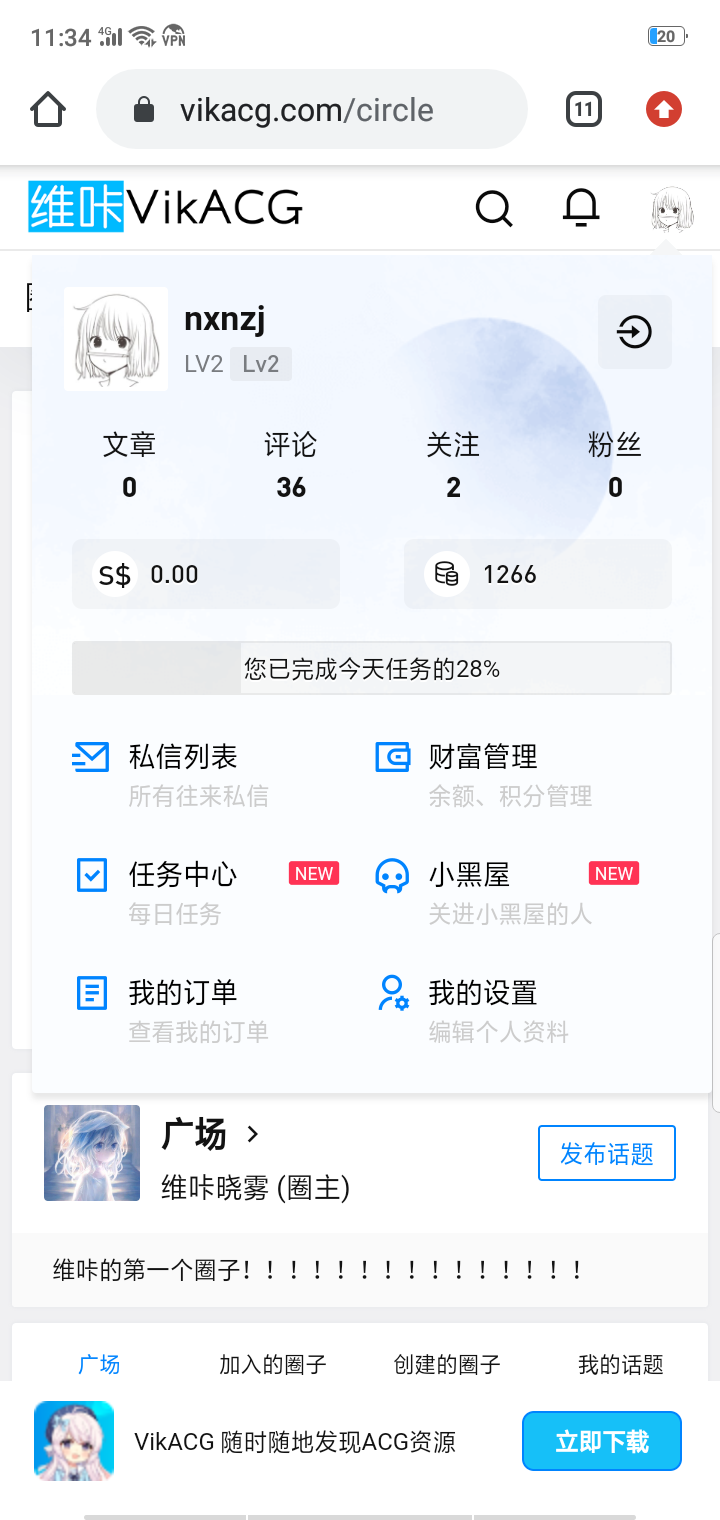Open 我的设置 profile settings
The image size is (720, 1520).
click(x=483, y=993)
